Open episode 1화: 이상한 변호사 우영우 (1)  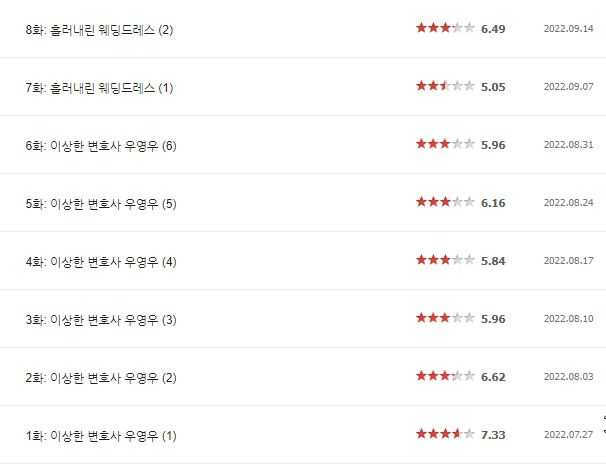click(x=100, y=436)
